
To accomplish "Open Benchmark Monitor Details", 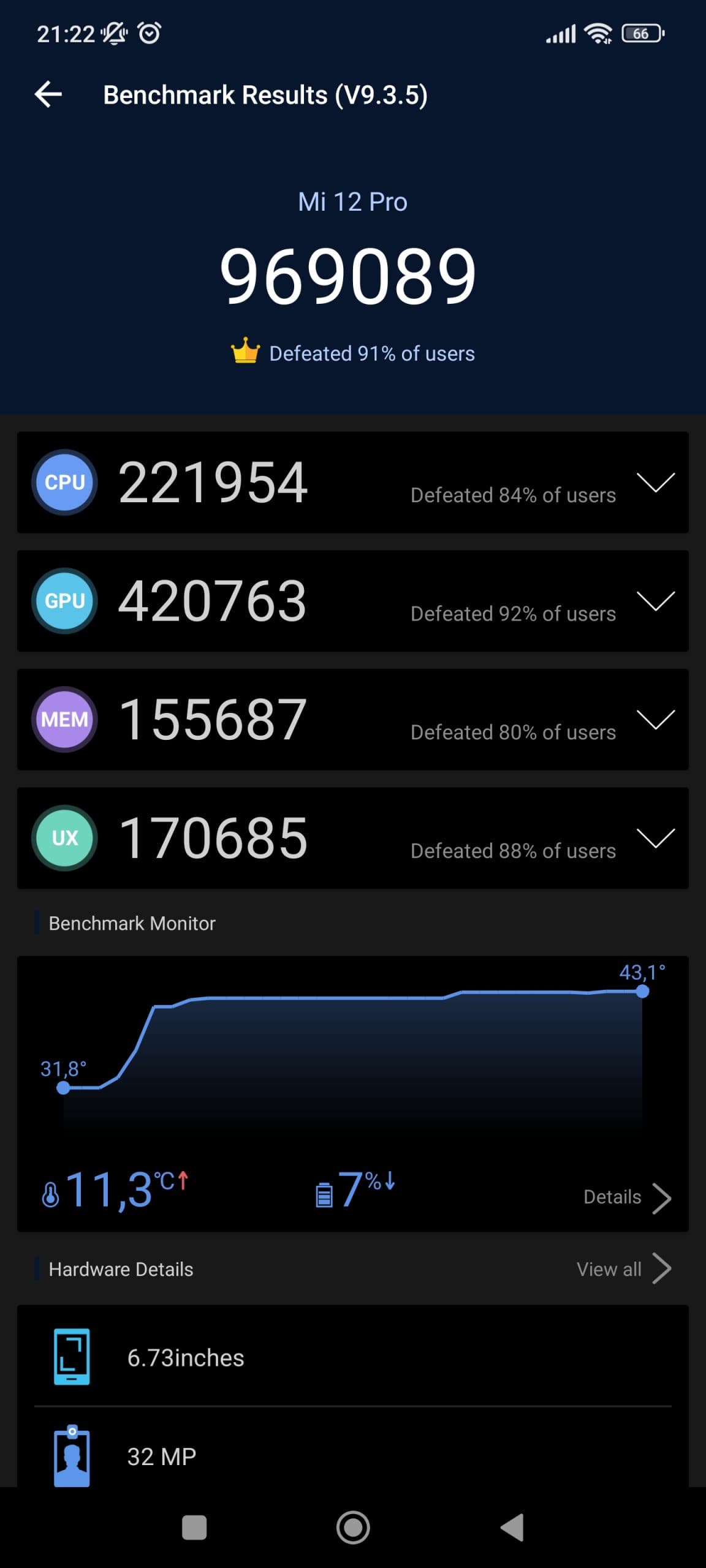I will 627,1197.
